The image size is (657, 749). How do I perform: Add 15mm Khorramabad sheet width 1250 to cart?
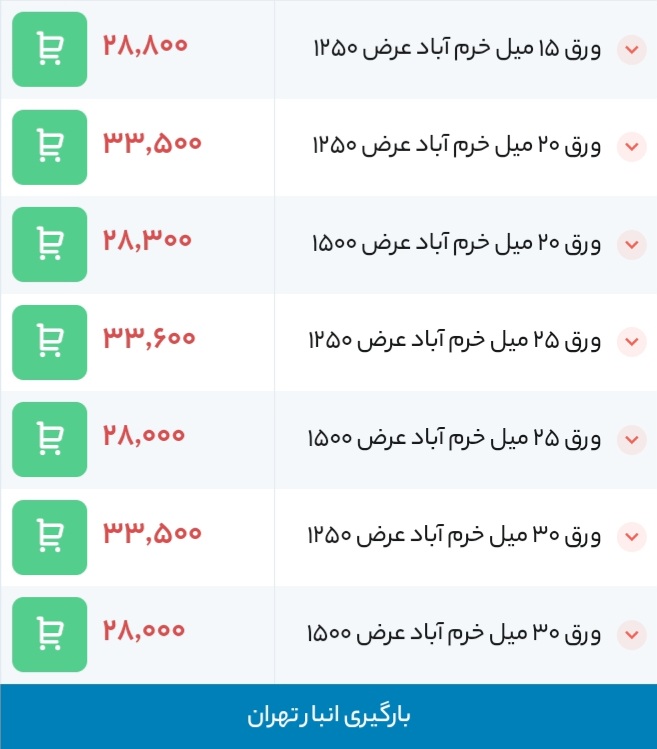click(x=49, y=49)
